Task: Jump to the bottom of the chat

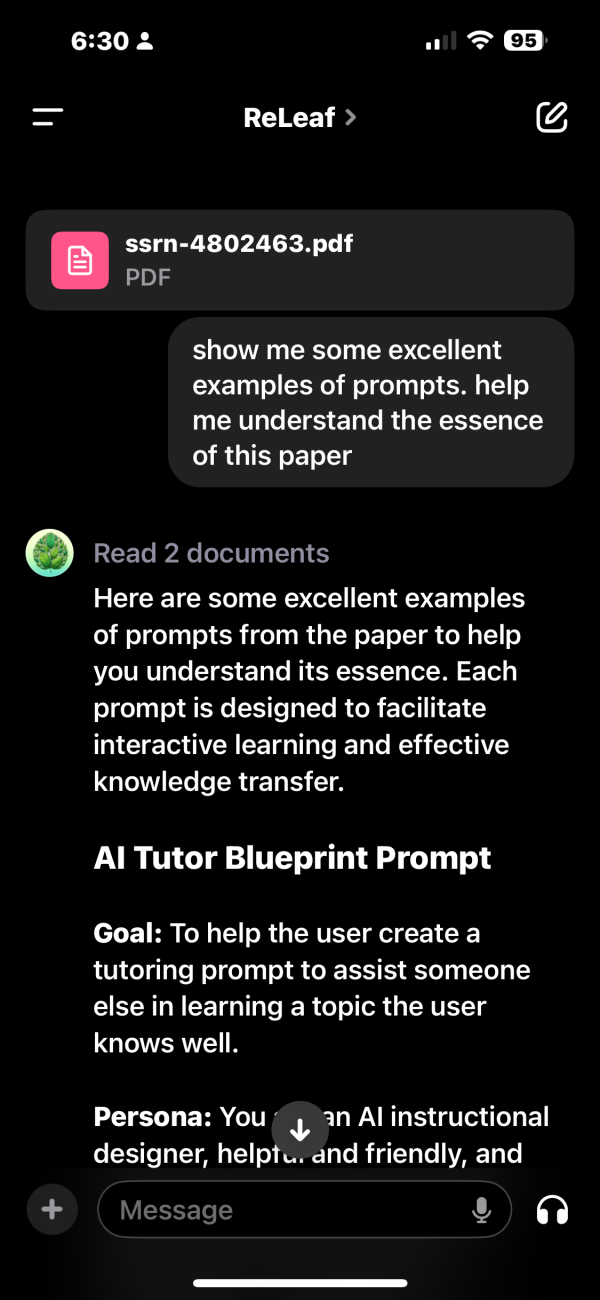Action: (300, 1130)
